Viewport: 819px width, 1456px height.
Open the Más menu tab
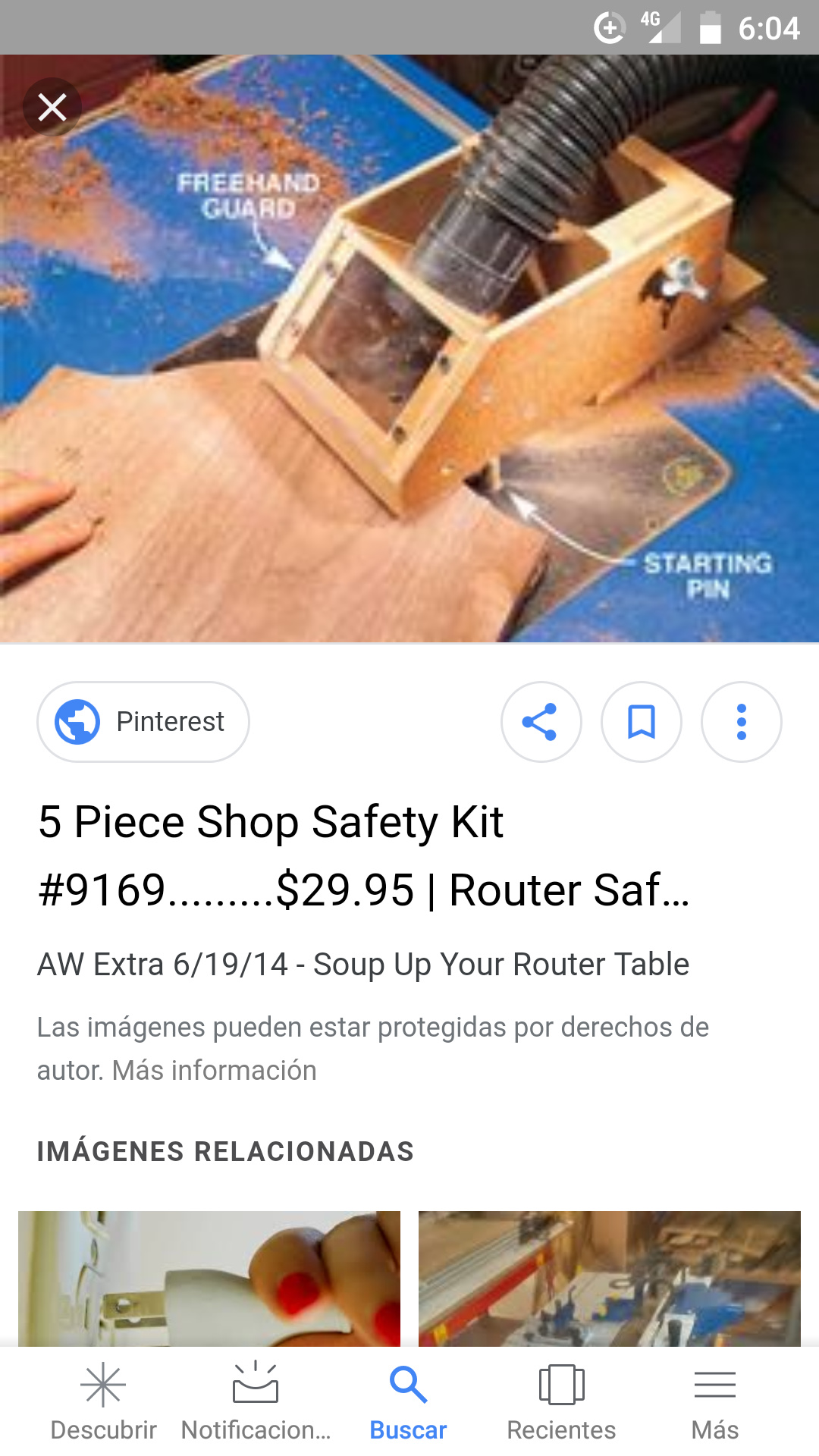click(x=715, y=1401)
